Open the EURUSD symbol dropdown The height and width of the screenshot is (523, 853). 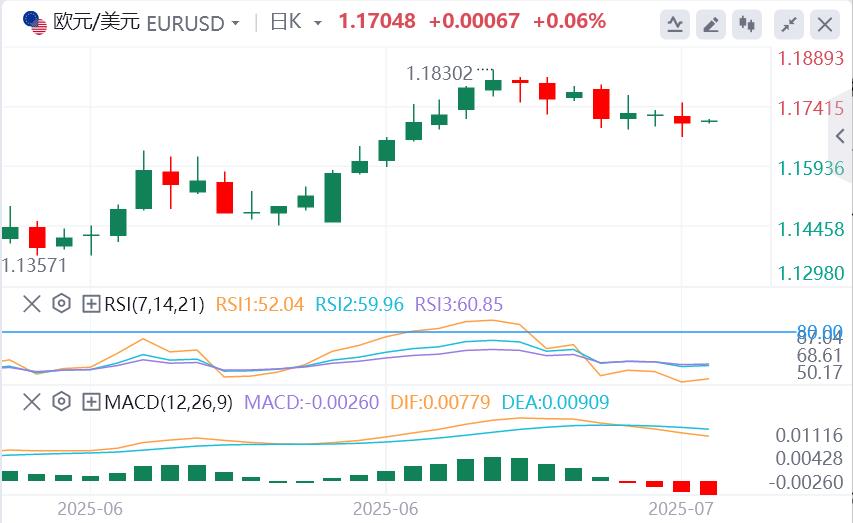tap(235, 22)
